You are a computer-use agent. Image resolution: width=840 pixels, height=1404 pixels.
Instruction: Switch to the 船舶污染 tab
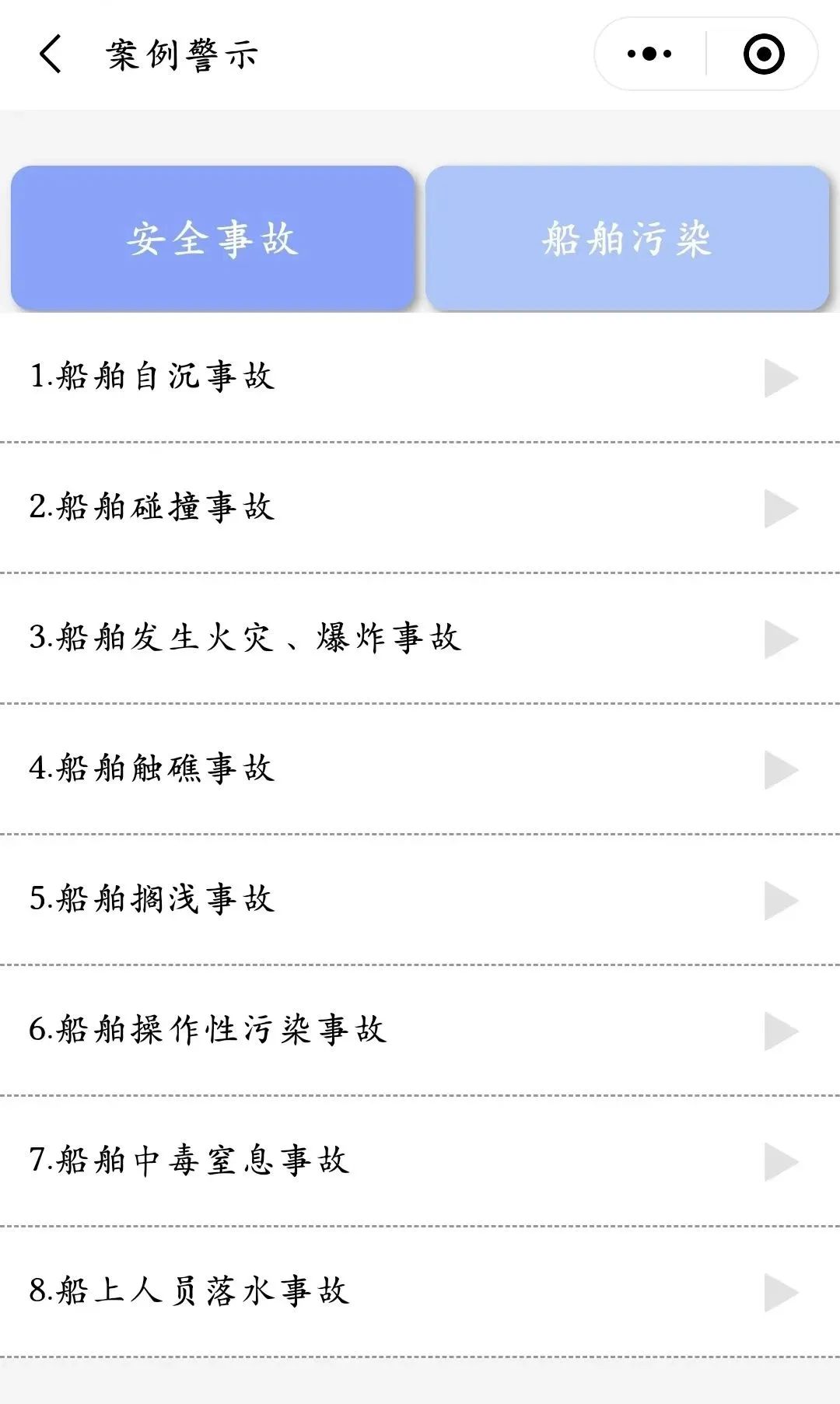coord(627,238)
